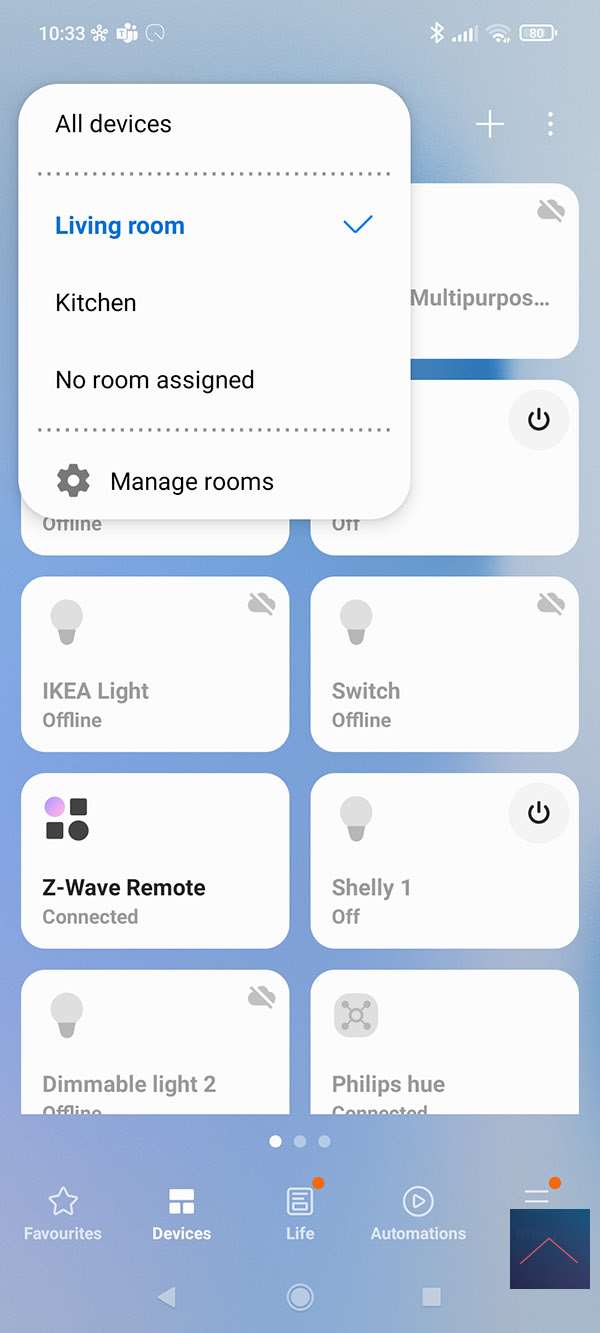Image resolution: width=600 pixels, height=1333 pixels.
Task: Switch to the Life tab
Action: (300, 1214)
